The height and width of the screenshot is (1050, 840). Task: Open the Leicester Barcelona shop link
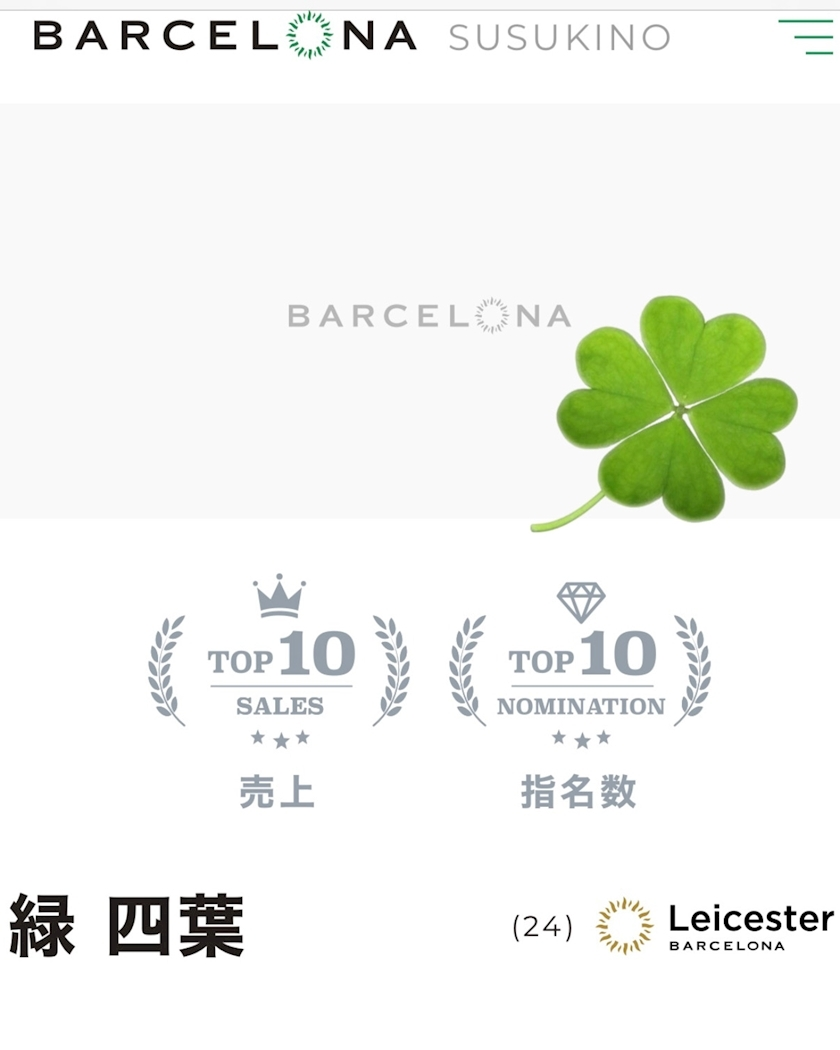pyautogui.click(x=715, y=926)
